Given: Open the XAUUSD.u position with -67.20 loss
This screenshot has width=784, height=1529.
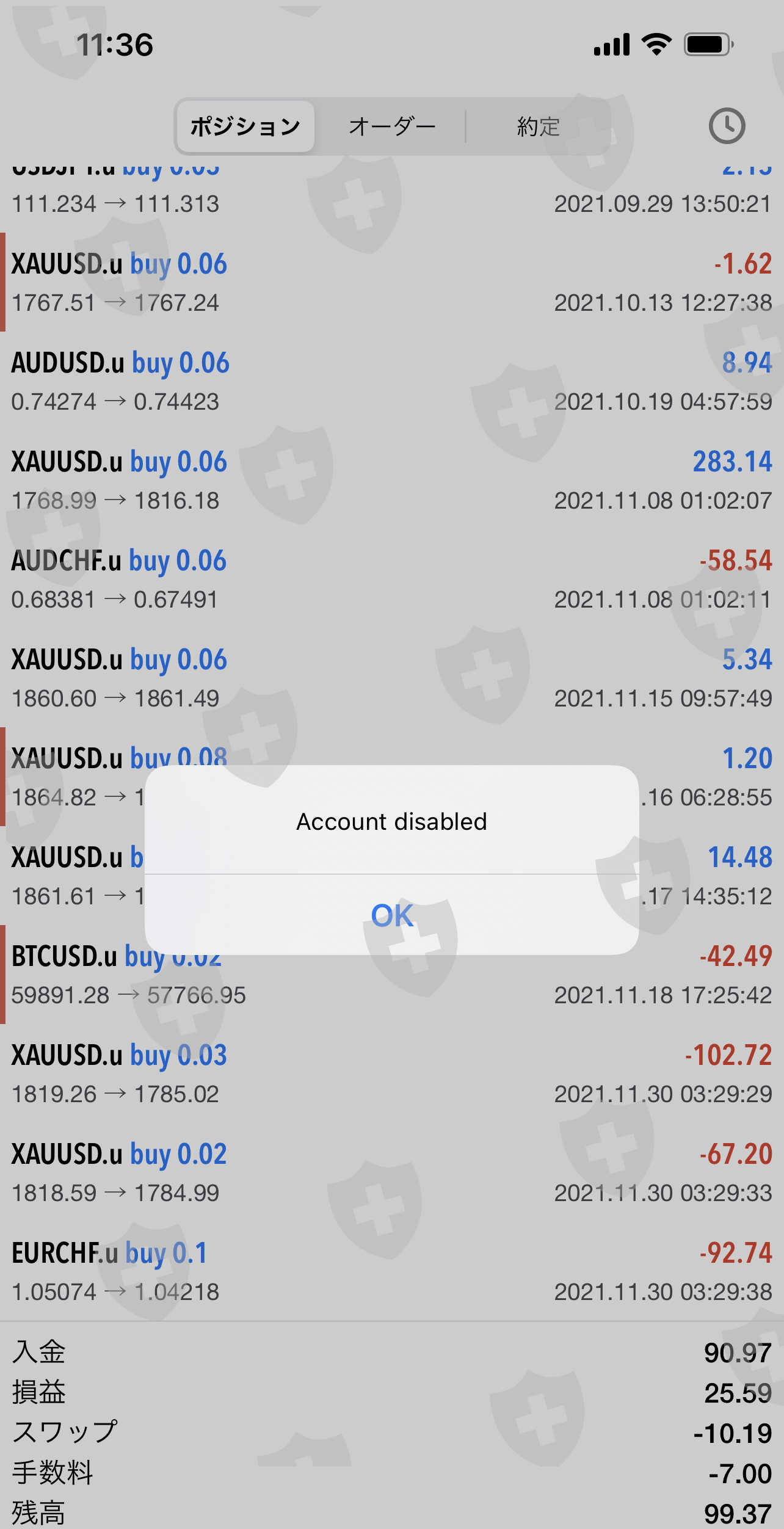Looking at the screenshot, I should 391,1172.
